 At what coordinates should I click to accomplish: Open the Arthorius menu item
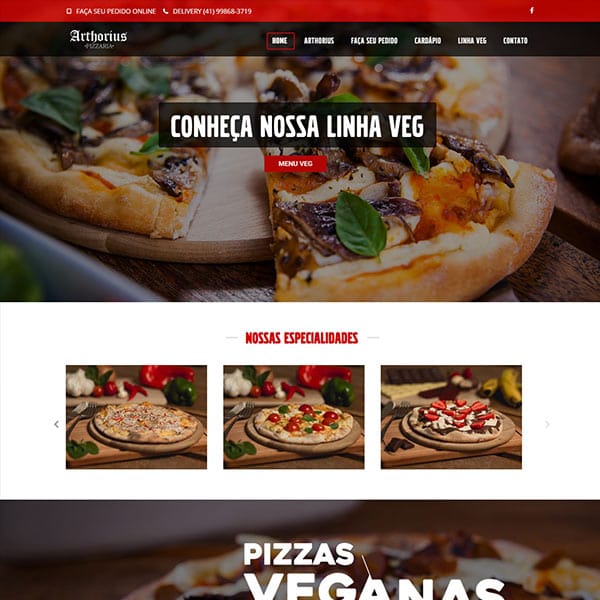pyautogui.click(x=319, y=41)
